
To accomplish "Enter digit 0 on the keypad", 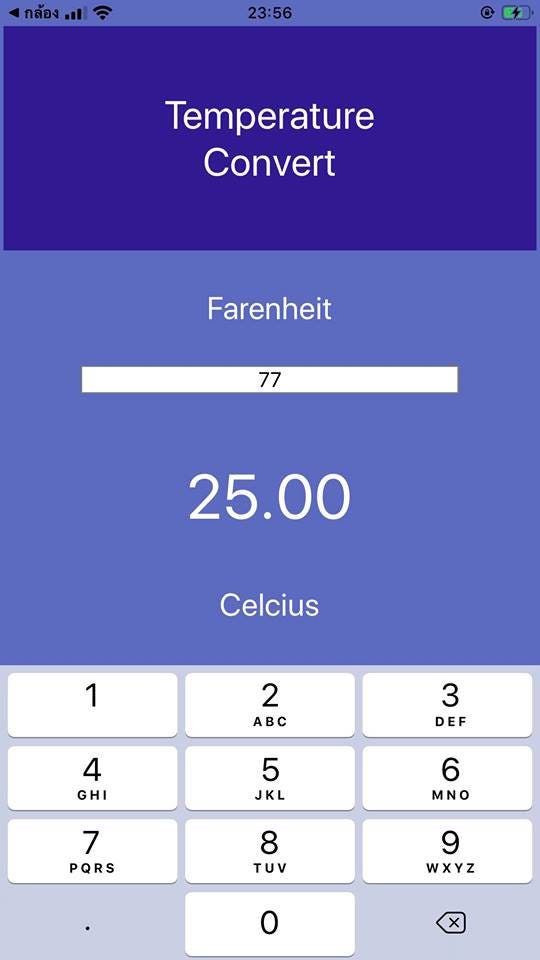I will click(x=269, y=923).
